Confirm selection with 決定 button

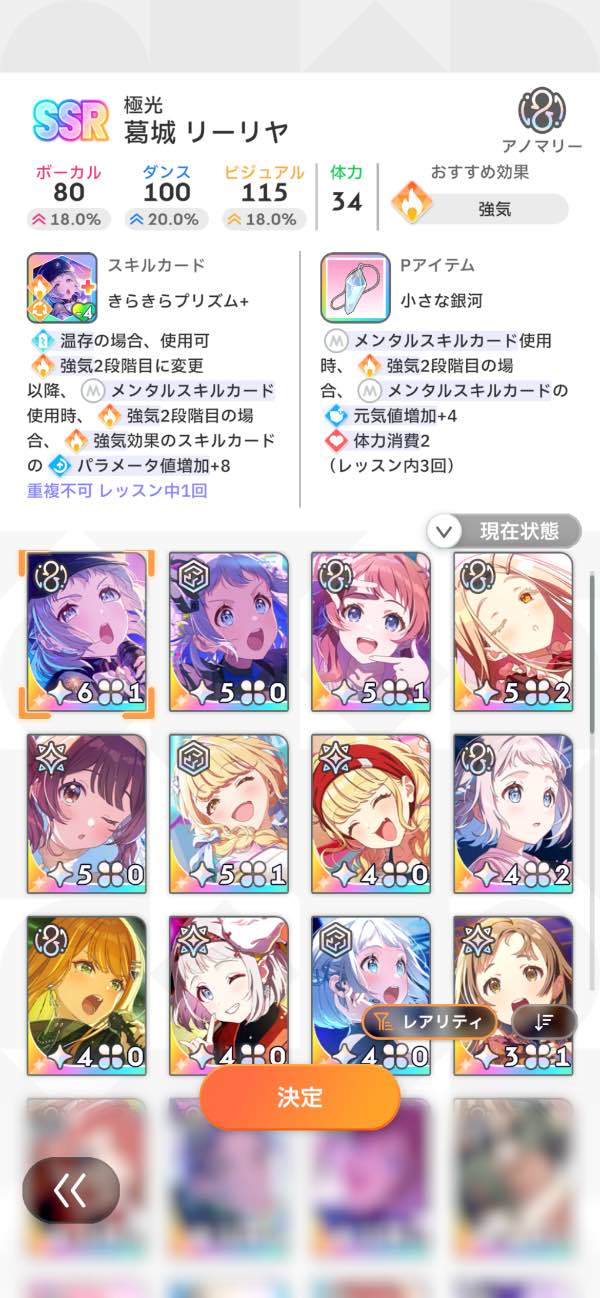(x=299, y=1096)
